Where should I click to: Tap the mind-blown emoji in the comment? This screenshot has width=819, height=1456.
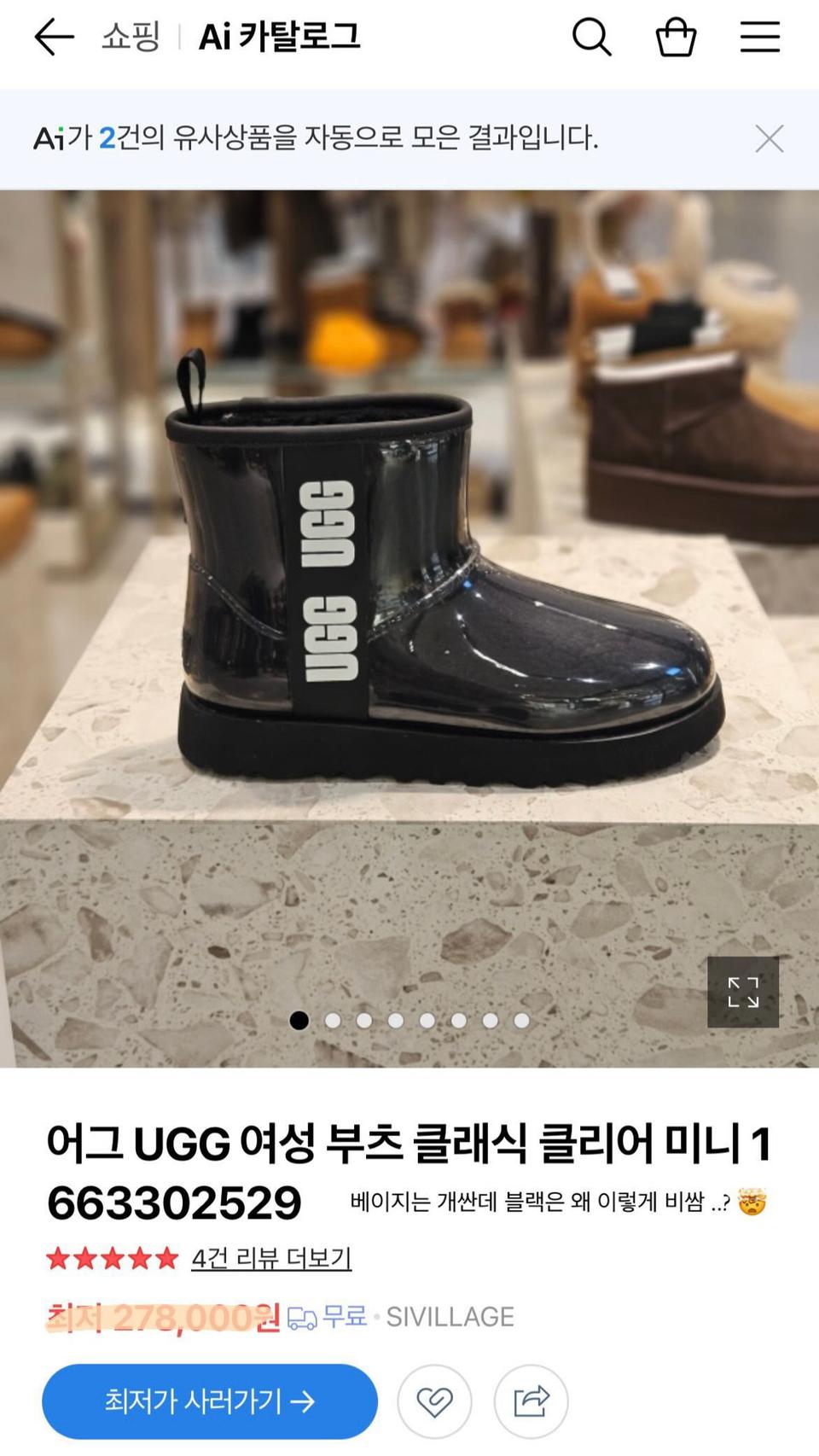758,1201
